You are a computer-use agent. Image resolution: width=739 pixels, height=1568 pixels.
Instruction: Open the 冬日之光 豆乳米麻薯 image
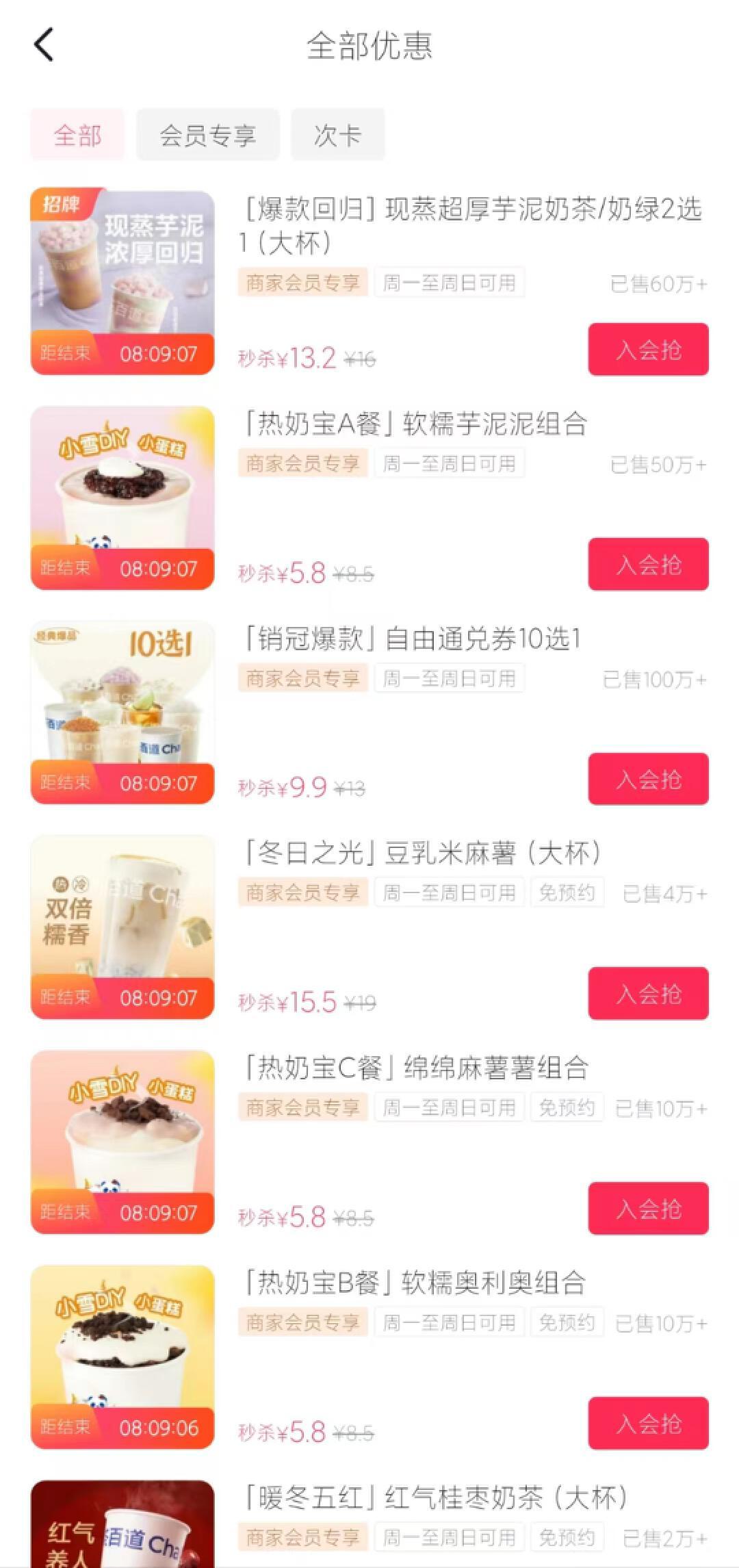[122, 927]
